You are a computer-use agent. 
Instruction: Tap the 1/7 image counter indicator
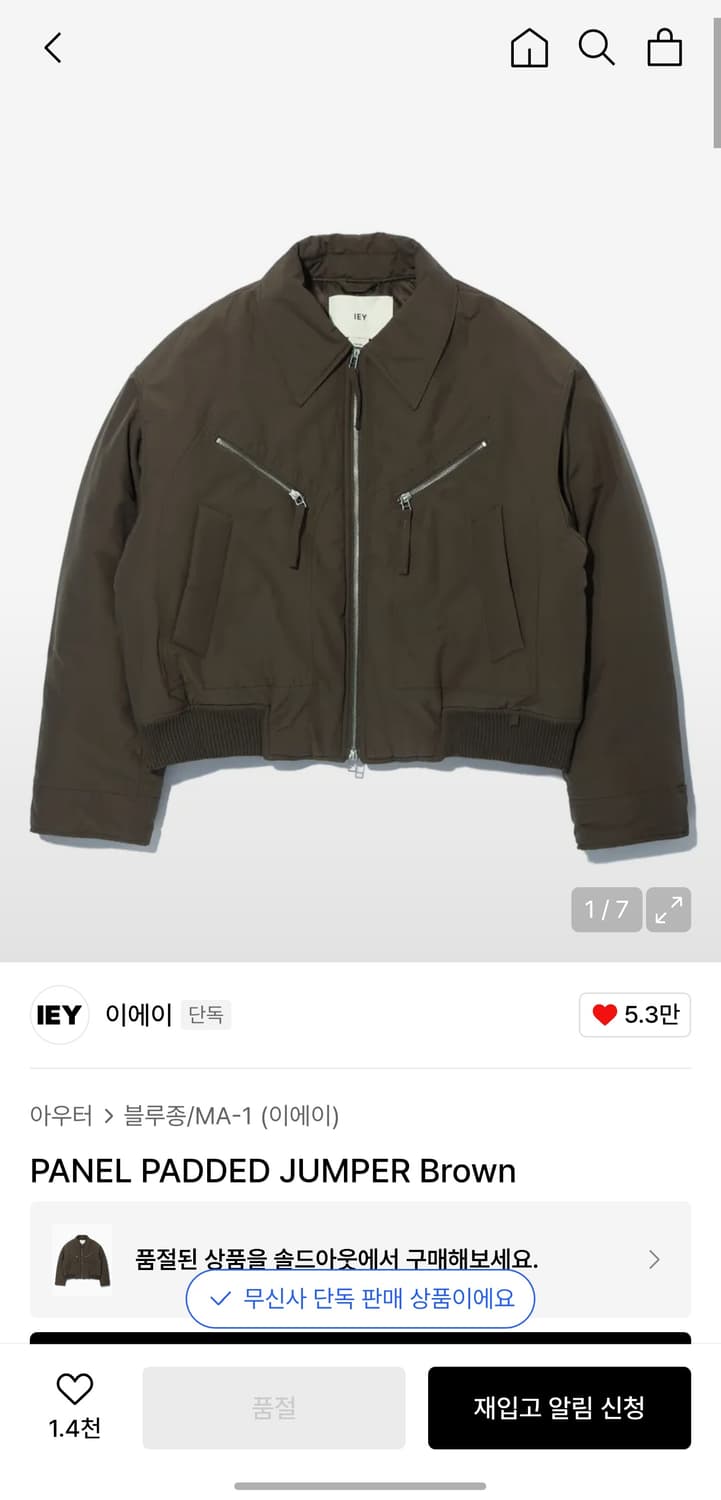click(605, 910)
